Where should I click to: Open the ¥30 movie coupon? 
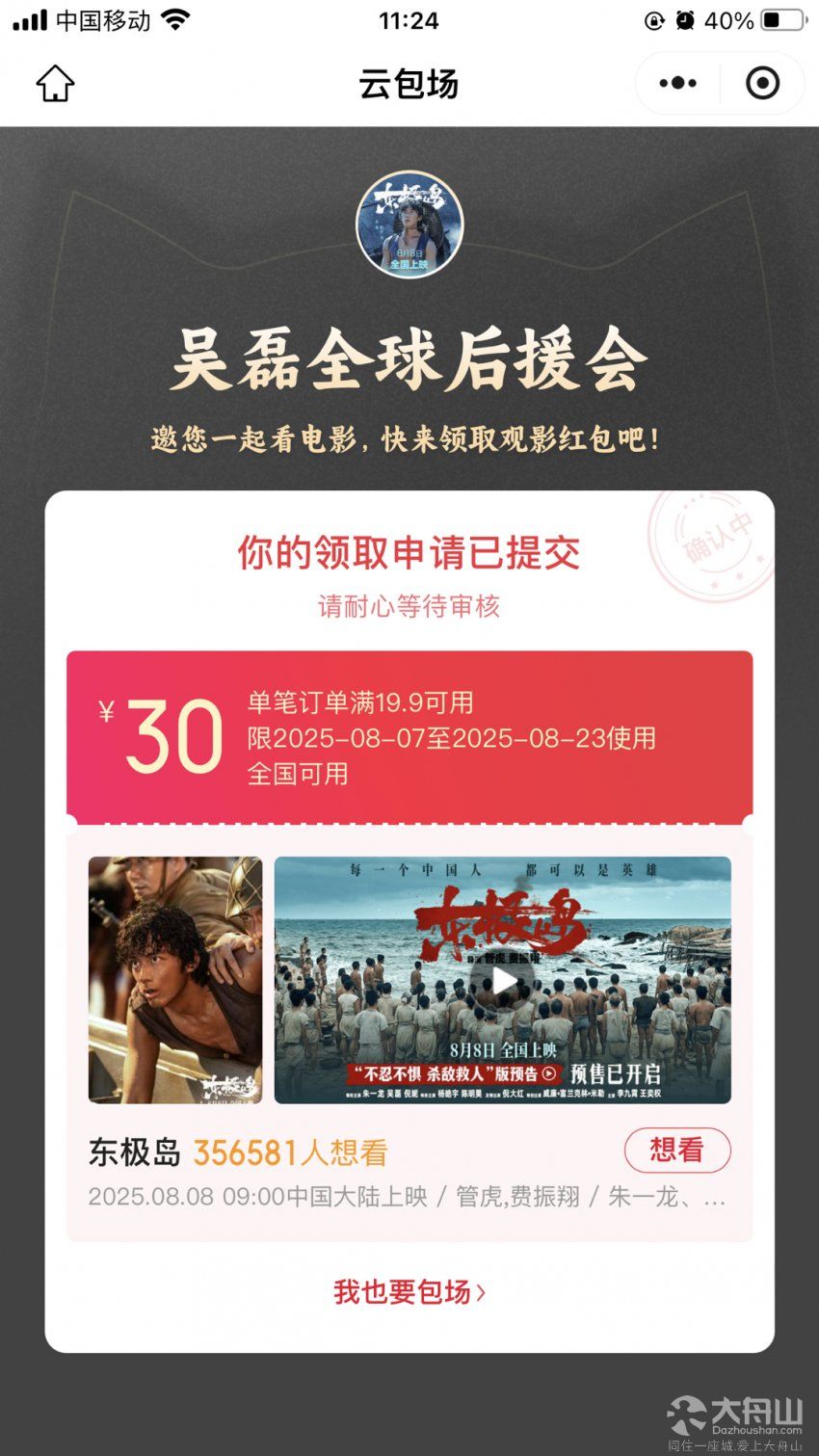pyautogui.click(x=409, y=737)
